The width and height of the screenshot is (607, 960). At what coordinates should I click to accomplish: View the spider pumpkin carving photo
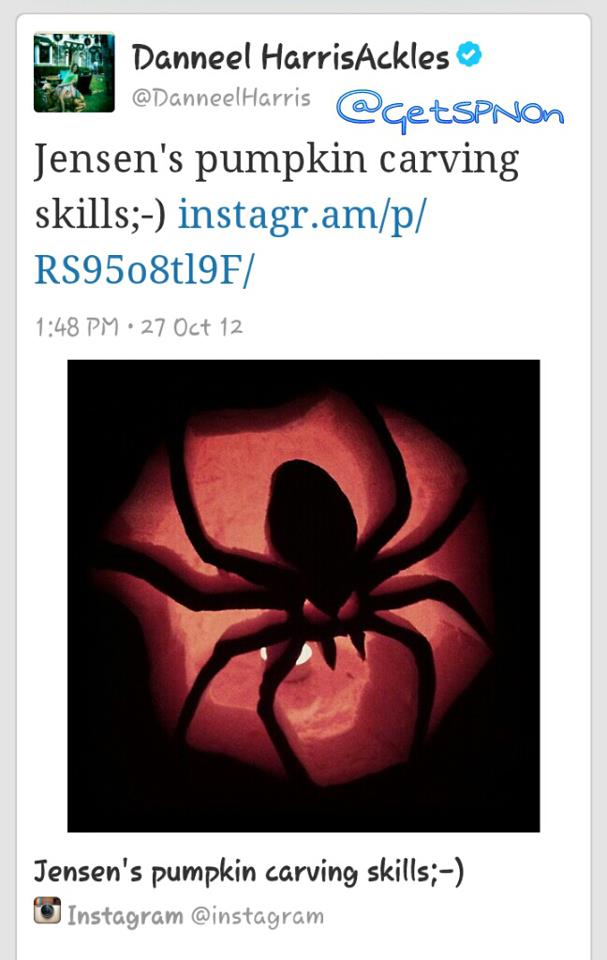click(x=303, y=596)
